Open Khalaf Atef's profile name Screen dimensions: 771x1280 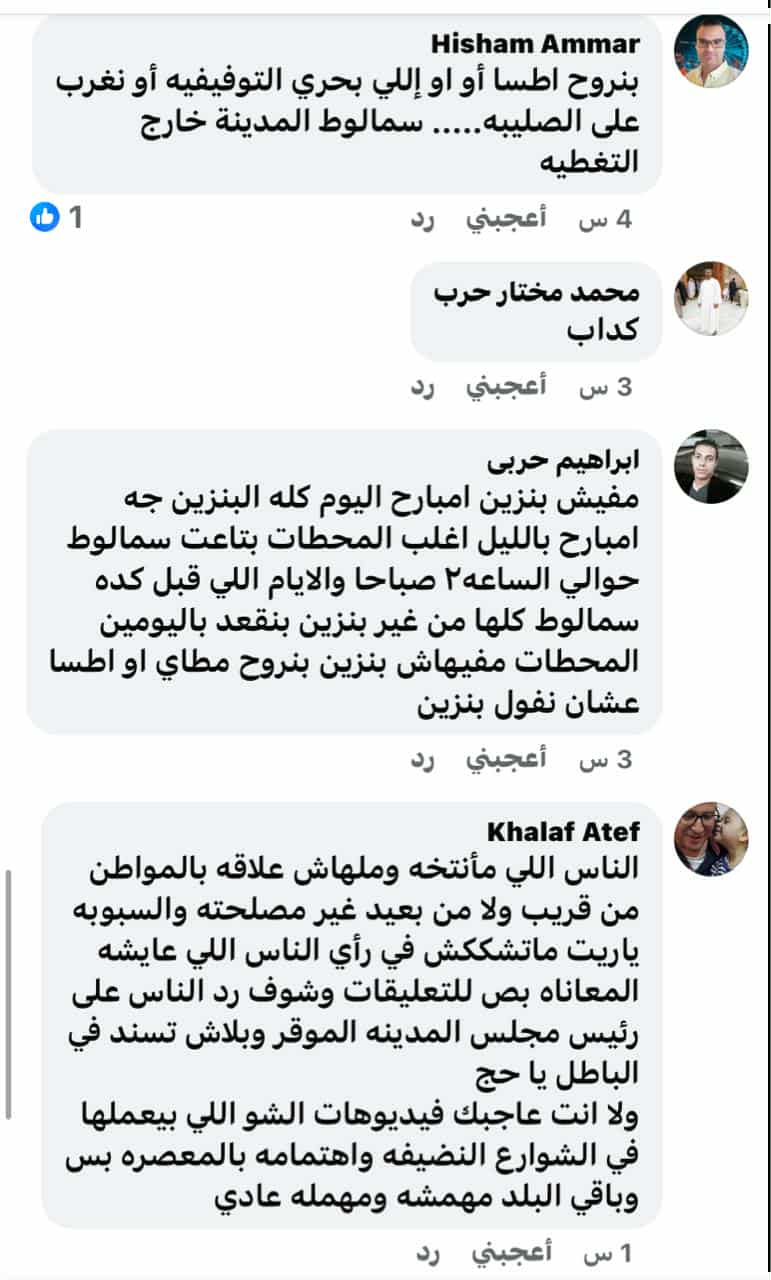pyautogui.click(x=563, y=832)
